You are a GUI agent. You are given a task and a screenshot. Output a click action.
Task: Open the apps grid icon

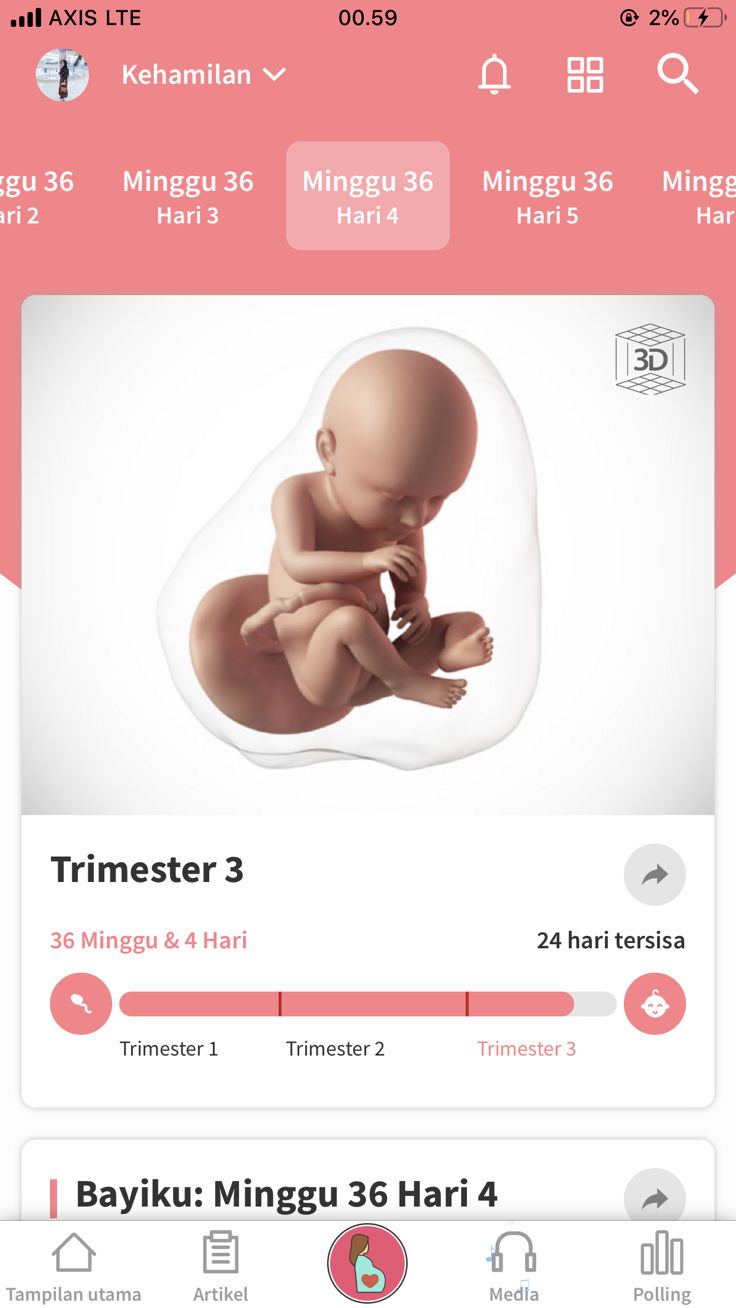(585, 75)
